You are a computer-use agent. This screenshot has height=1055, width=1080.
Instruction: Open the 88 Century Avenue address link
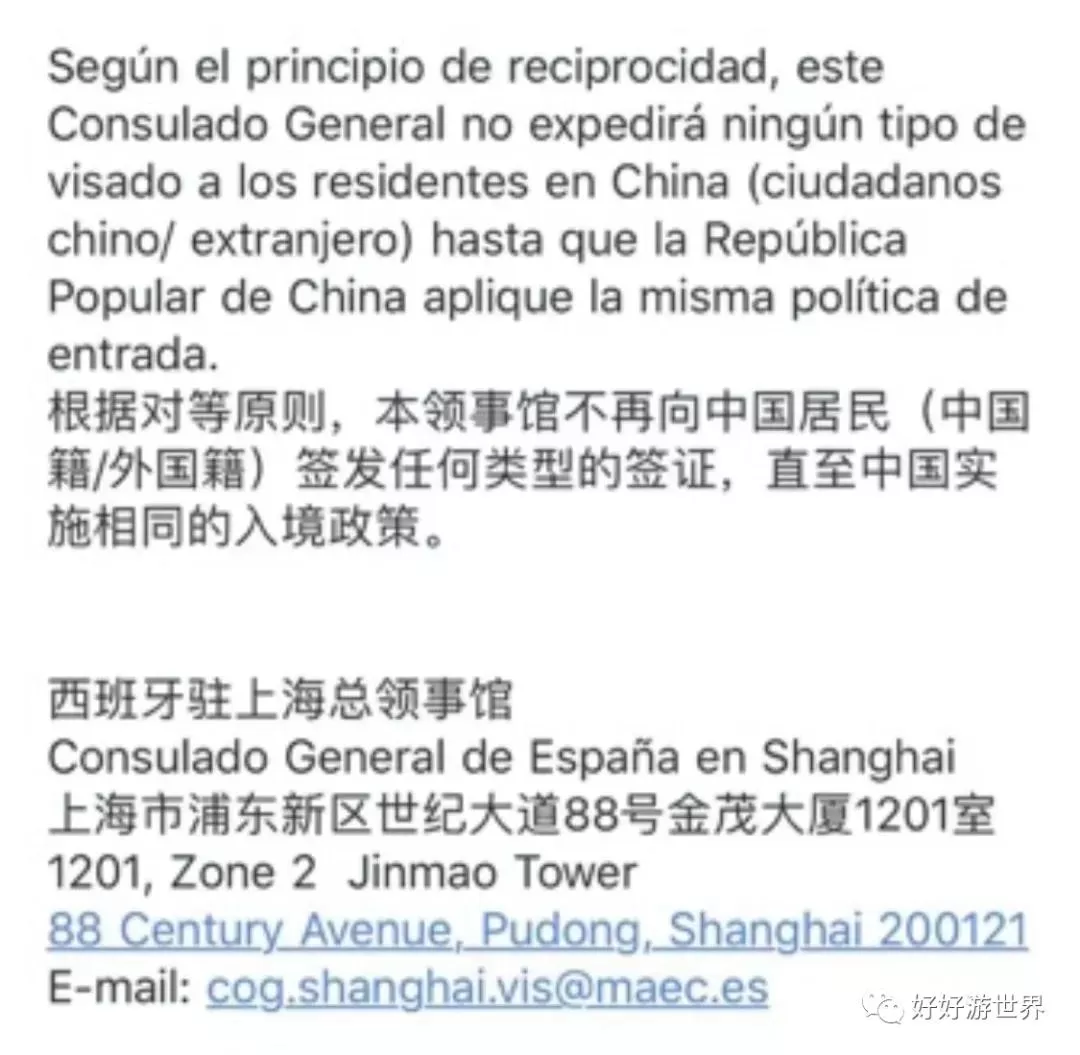[x=538, y=930]
